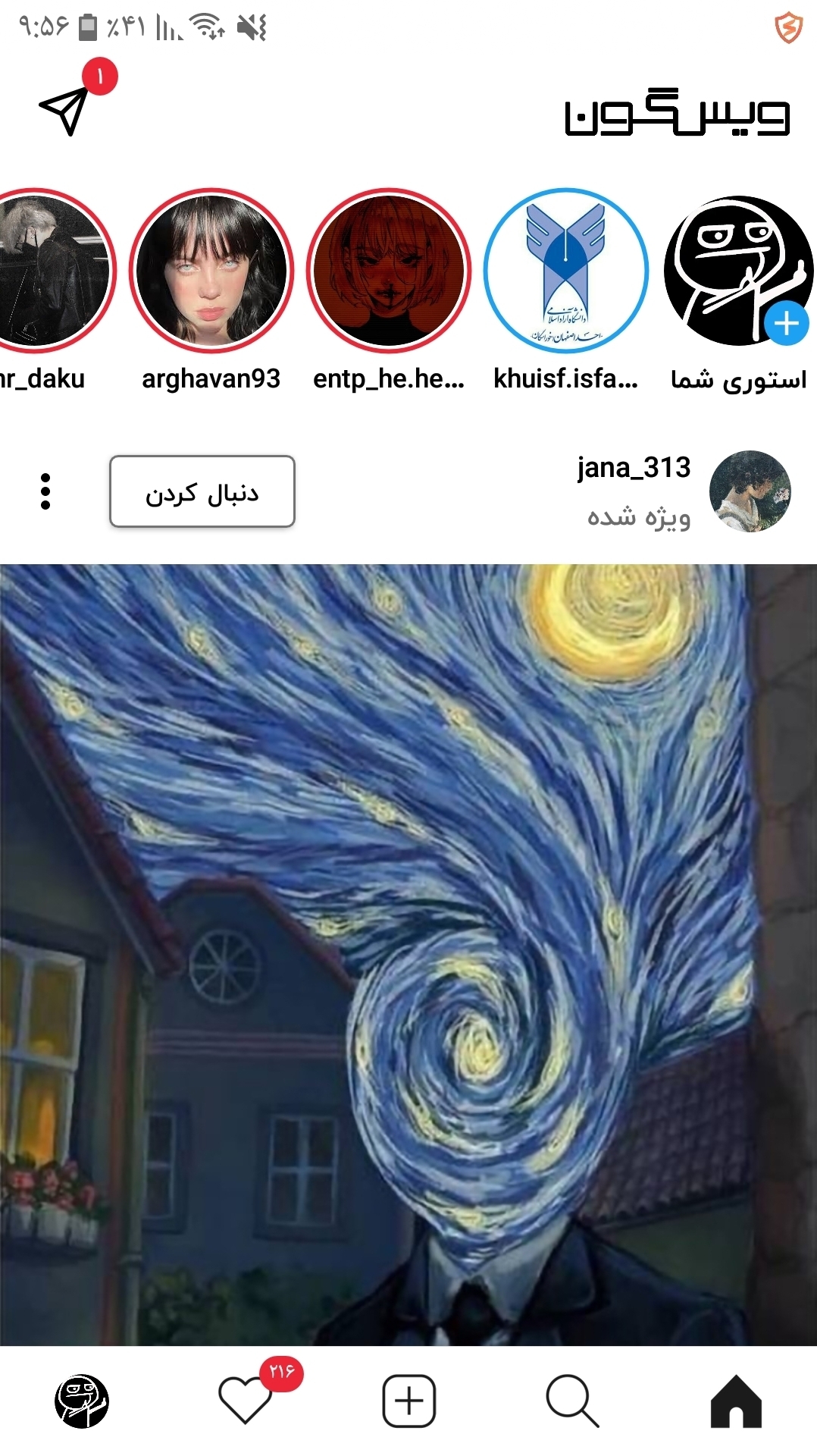
Task: Switch to my profile tab
Action: tap(82, 1401)
